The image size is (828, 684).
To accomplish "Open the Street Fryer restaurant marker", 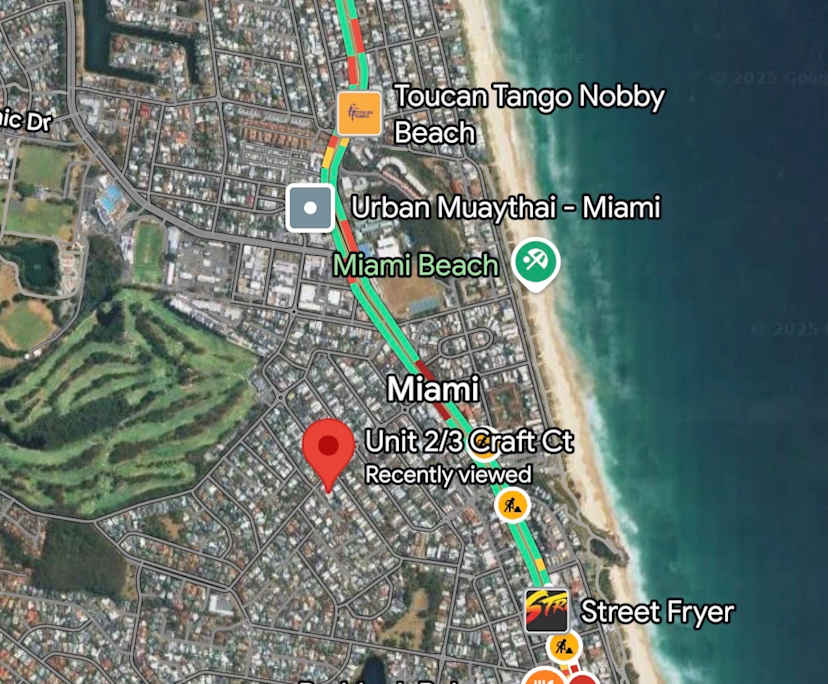I will coord(547,611).
